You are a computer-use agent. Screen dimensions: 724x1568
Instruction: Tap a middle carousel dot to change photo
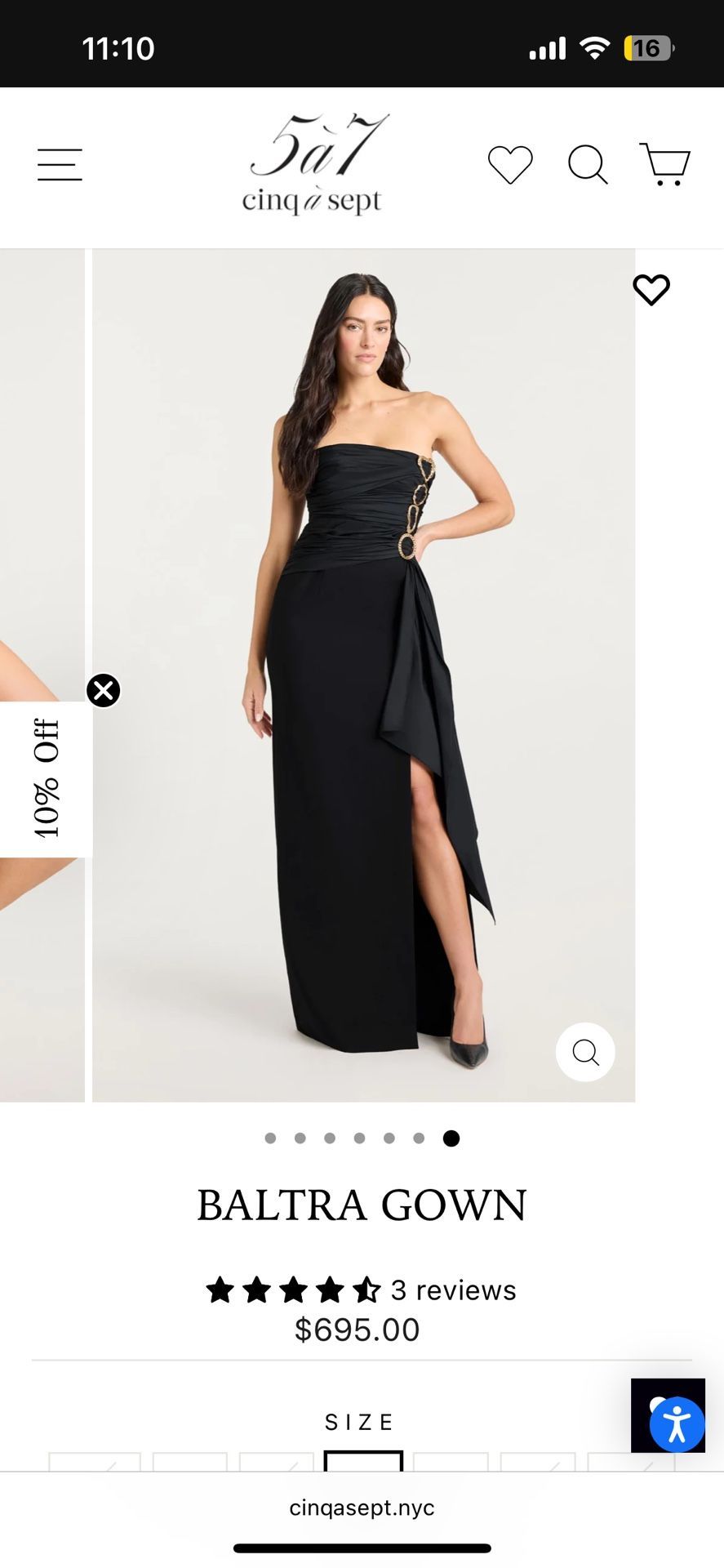coord(359,1138)
